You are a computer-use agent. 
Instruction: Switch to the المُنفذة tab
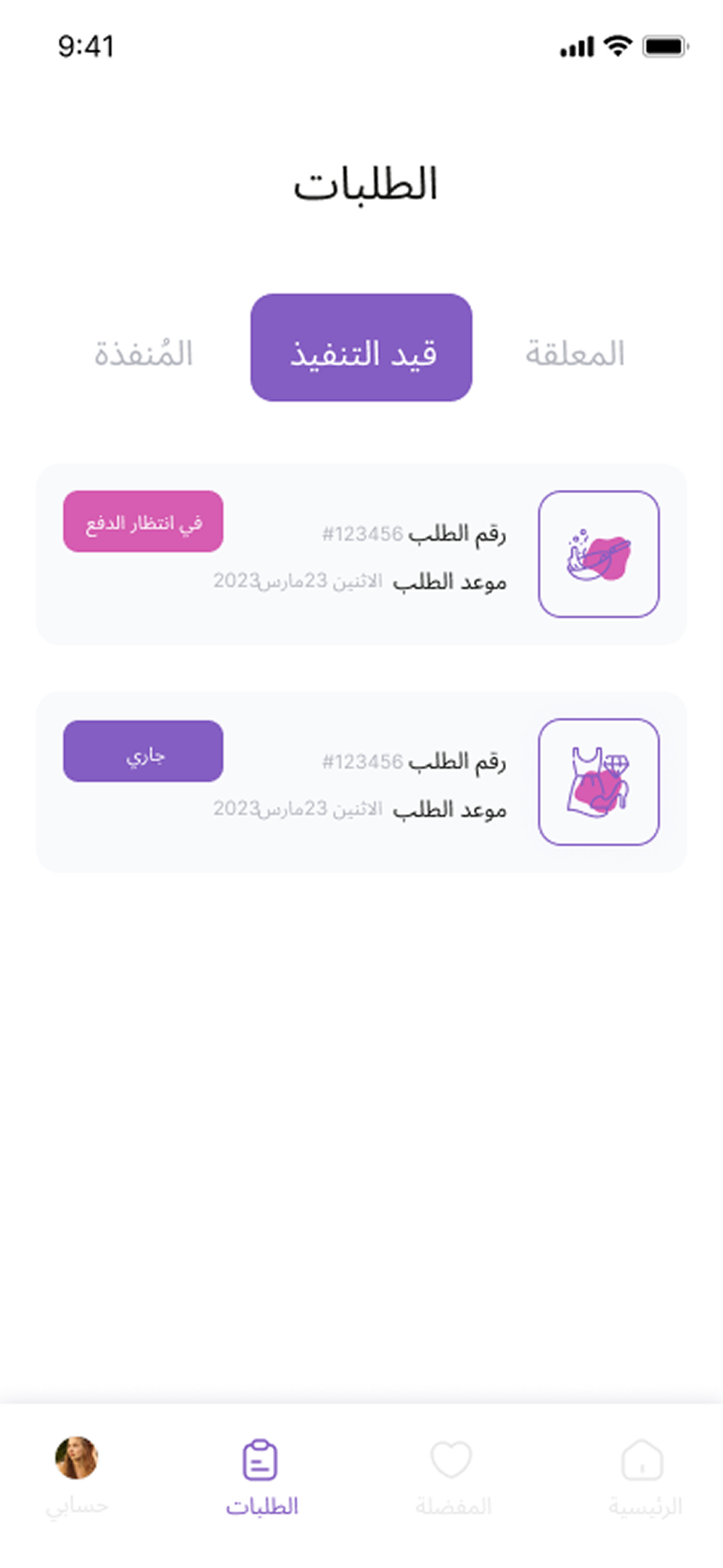pyautogui.click(x=144, y=354)
